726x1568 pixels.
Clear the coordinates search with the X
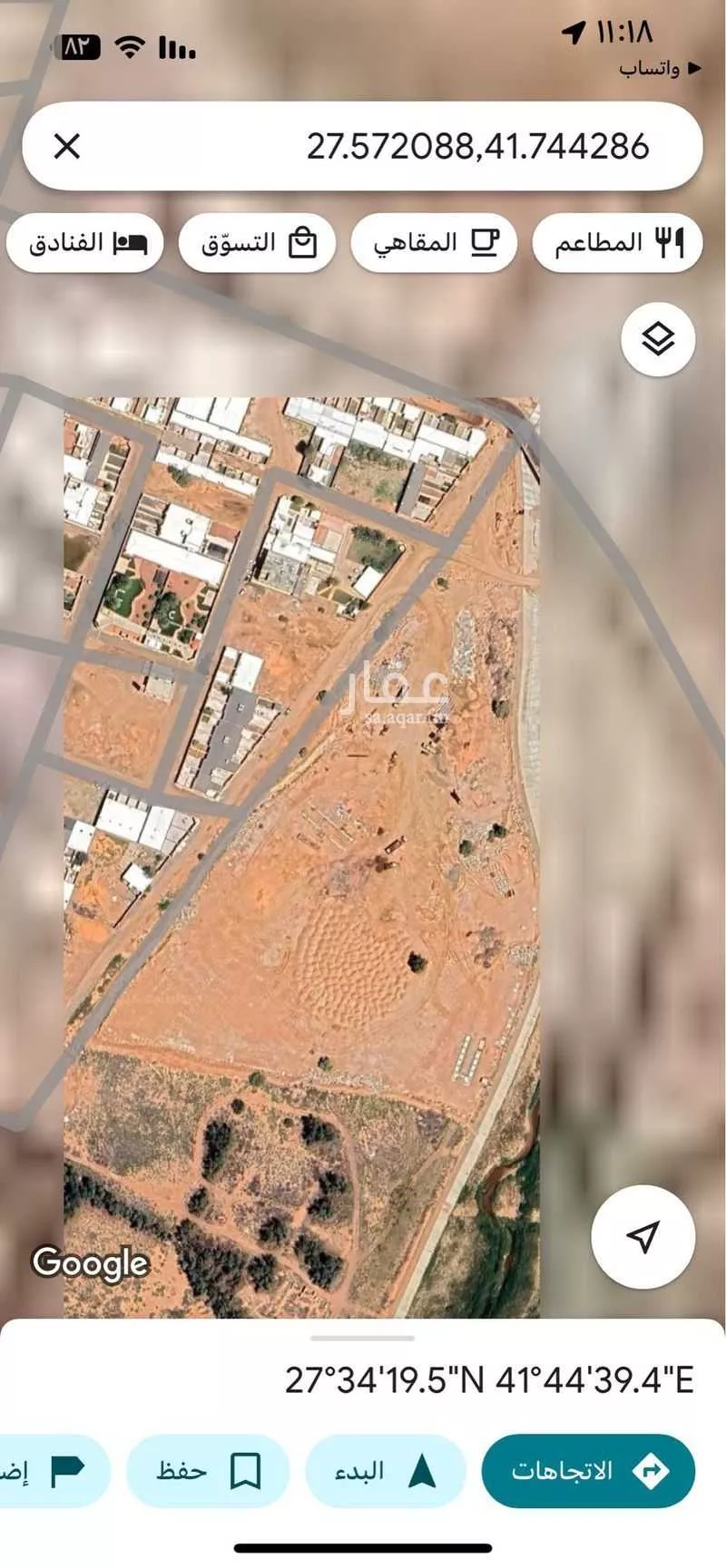pyautogui.click(x=67, y=146)
